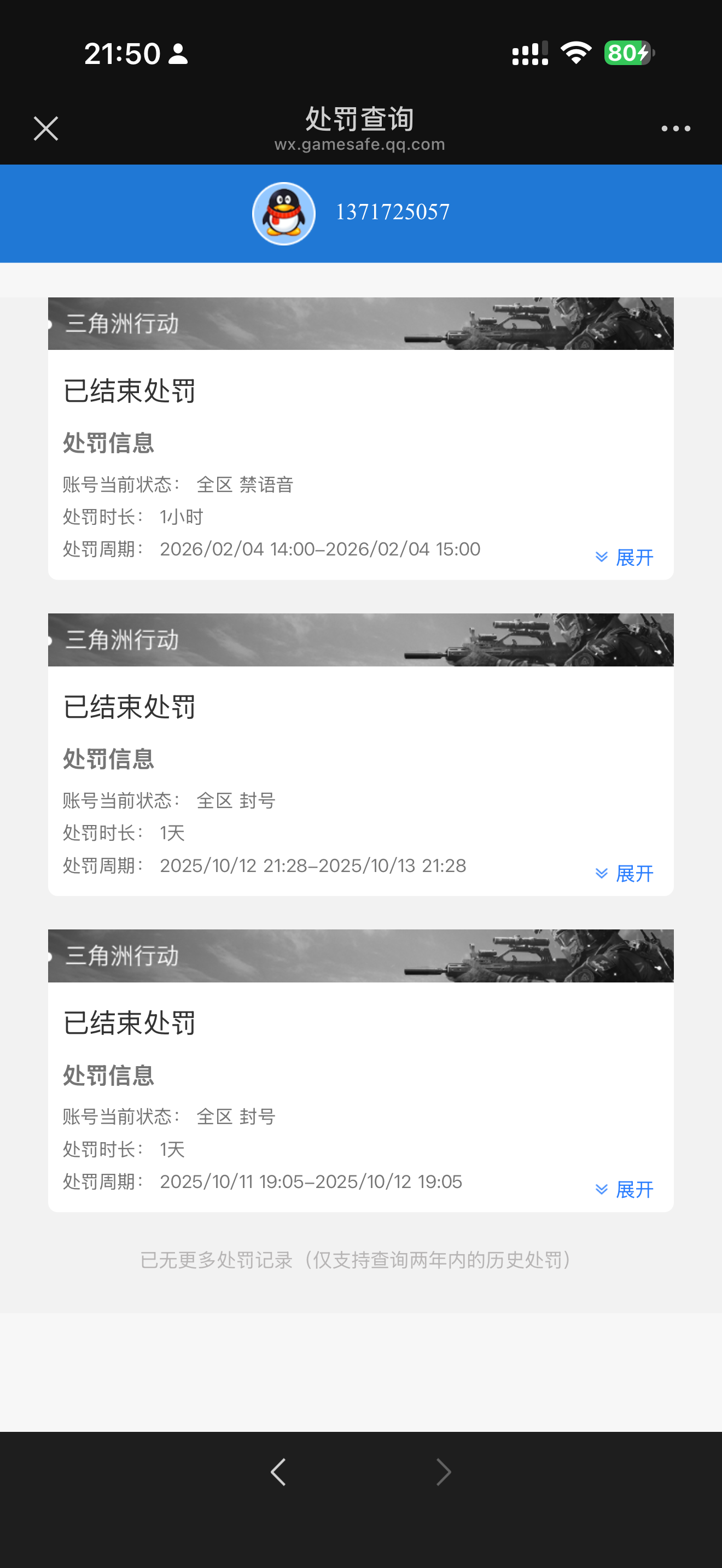722x1568 pixels.
Task: Click the QQ penguin avatar
Action: pyautogui.click(x=283, y=213)
